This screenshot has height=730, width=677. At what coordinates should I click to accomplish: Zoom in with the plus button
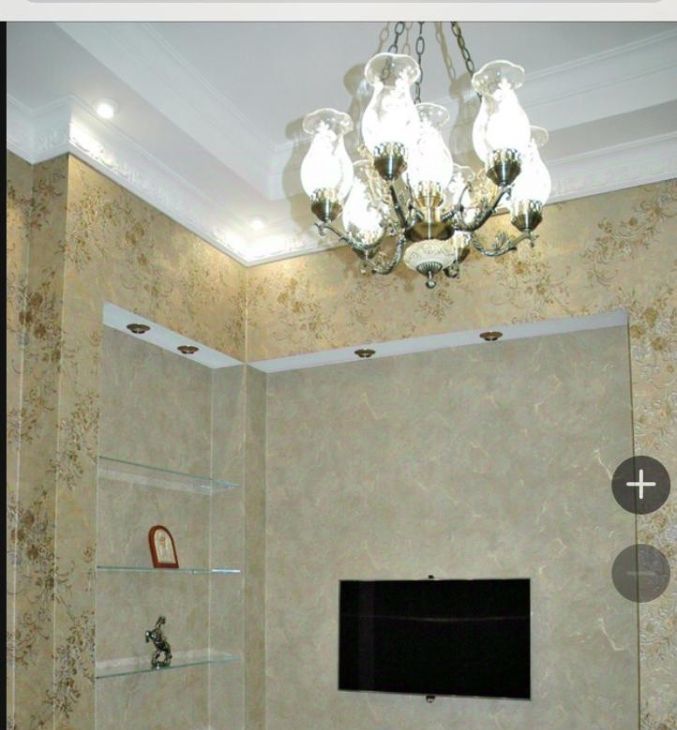(x=641, y=485)
